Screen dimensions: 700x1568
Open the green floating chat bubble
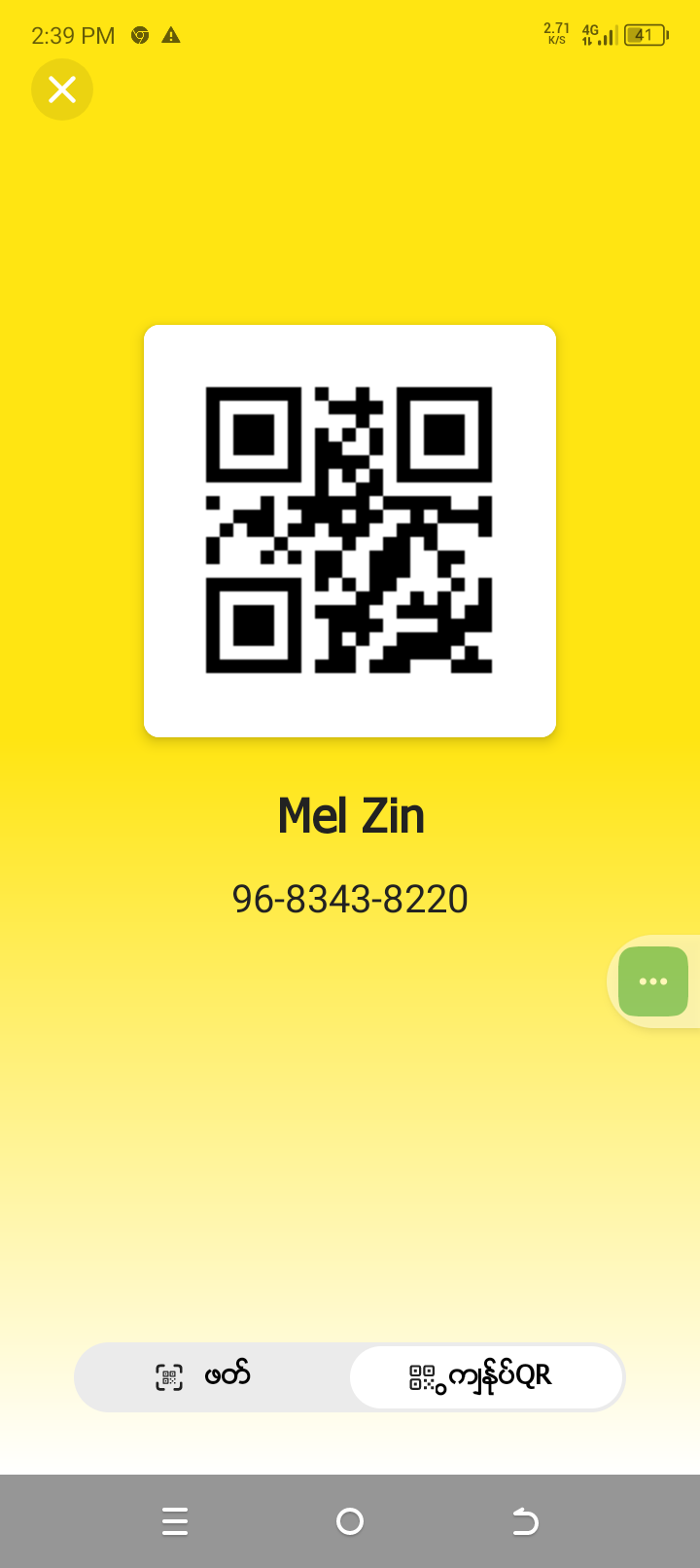652,981
